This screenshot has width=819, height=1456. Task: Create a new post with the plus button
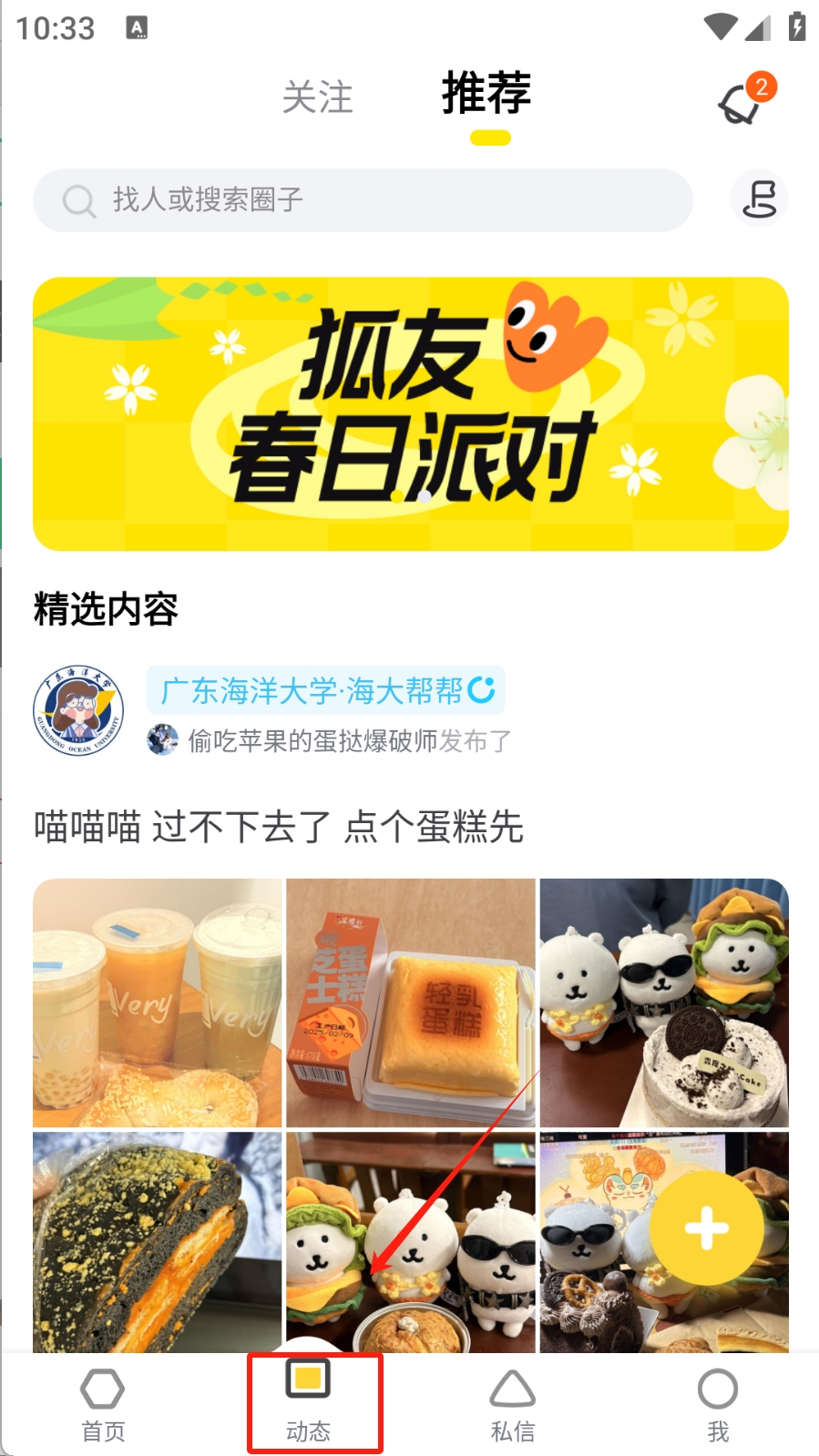pyautogui.click(x=707, y=1228)
